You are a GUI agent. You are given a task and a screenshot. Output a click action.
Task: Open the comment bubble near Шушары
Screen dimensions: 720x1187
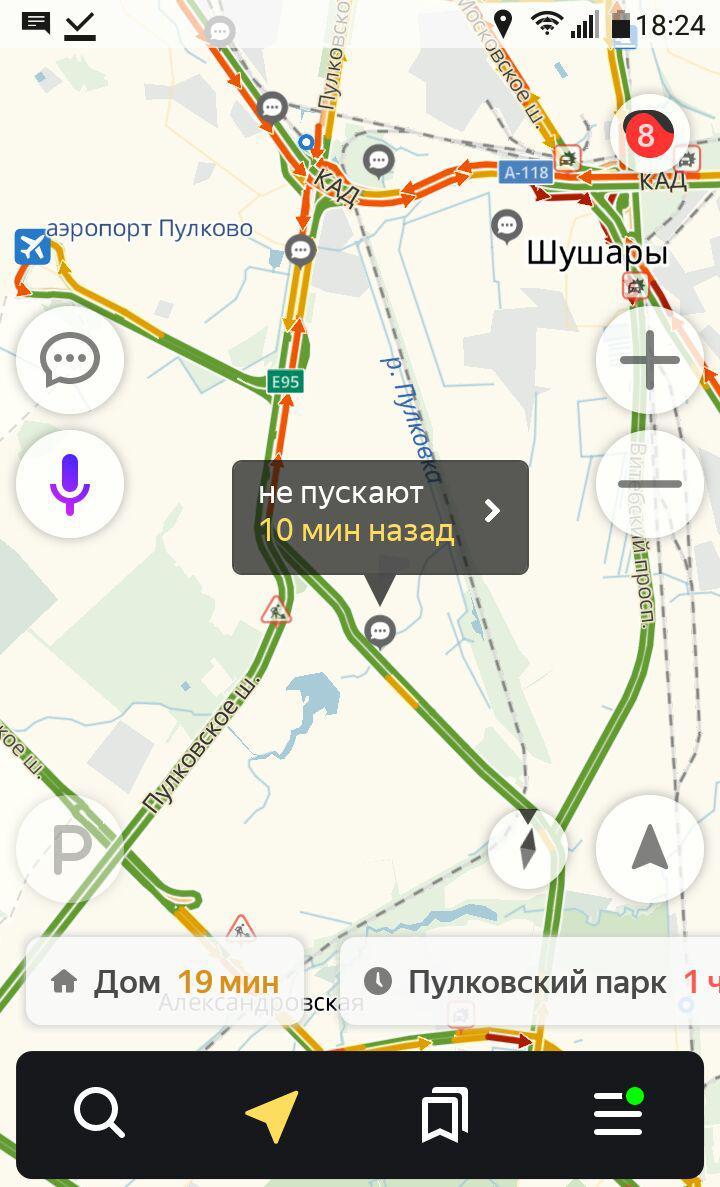tap(508, 225)
